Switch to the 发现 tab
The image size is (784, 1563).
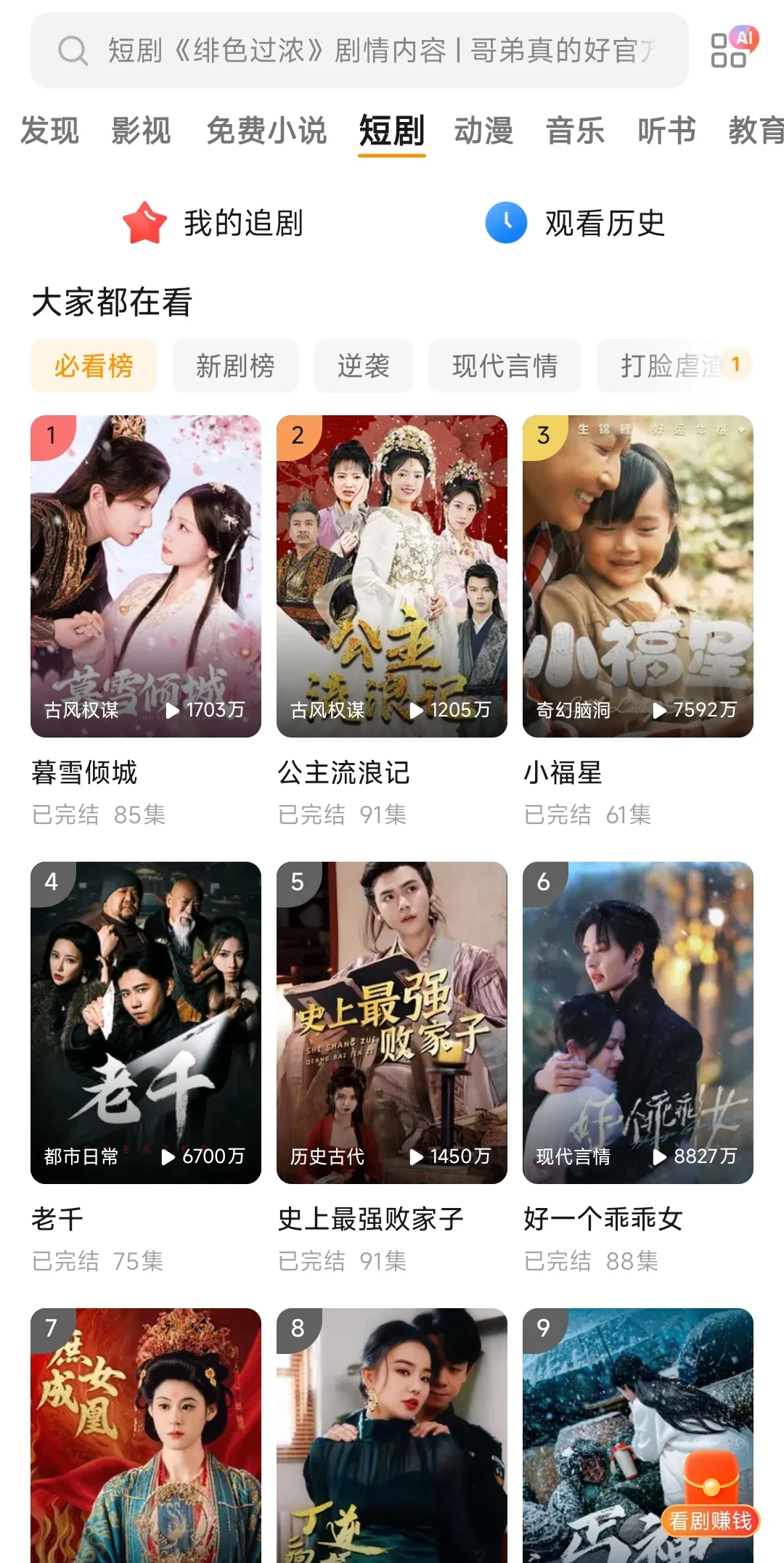click(x=49, y=131)
